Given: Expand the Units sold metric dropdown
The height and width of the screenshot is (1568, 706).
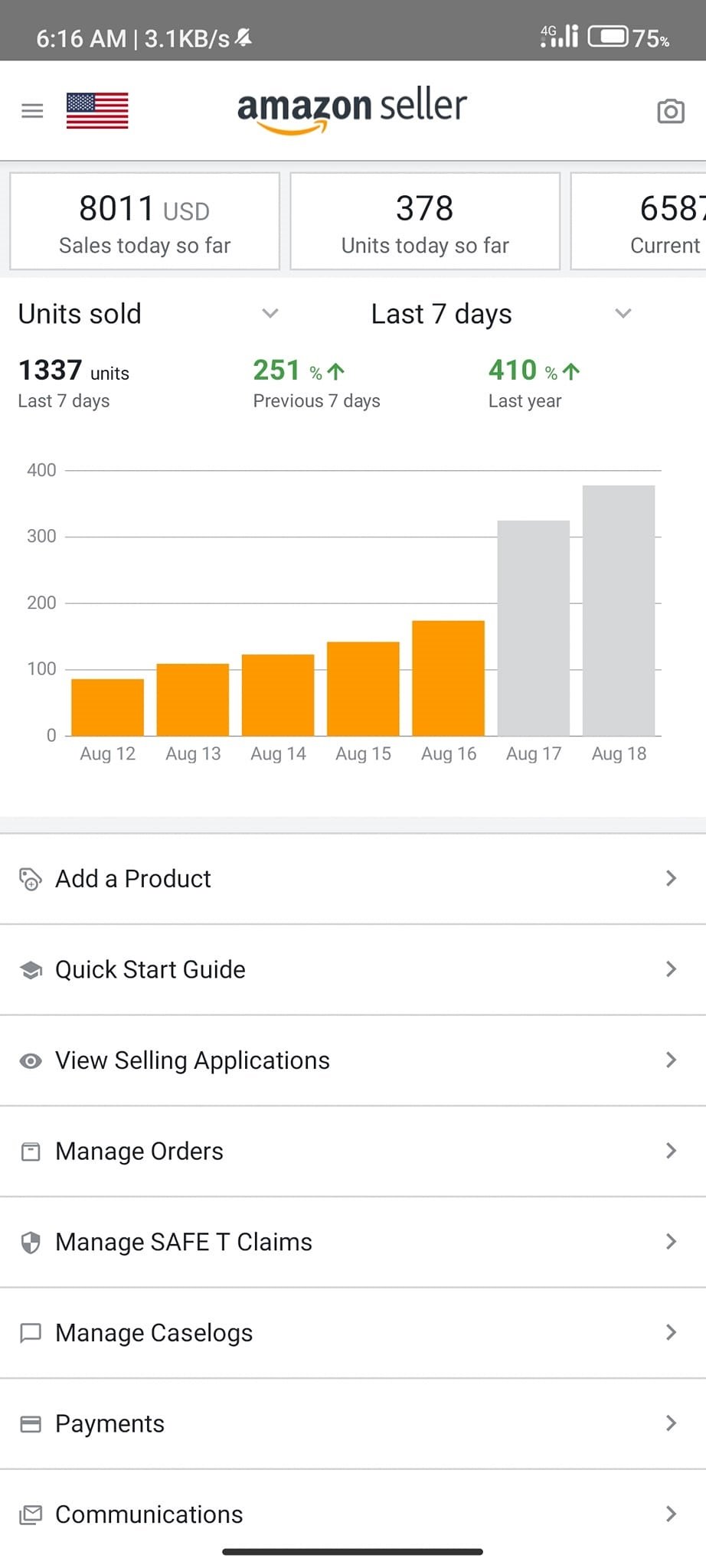Looking at the screenshot, I should pyautogui.click(x=149, y=314).
